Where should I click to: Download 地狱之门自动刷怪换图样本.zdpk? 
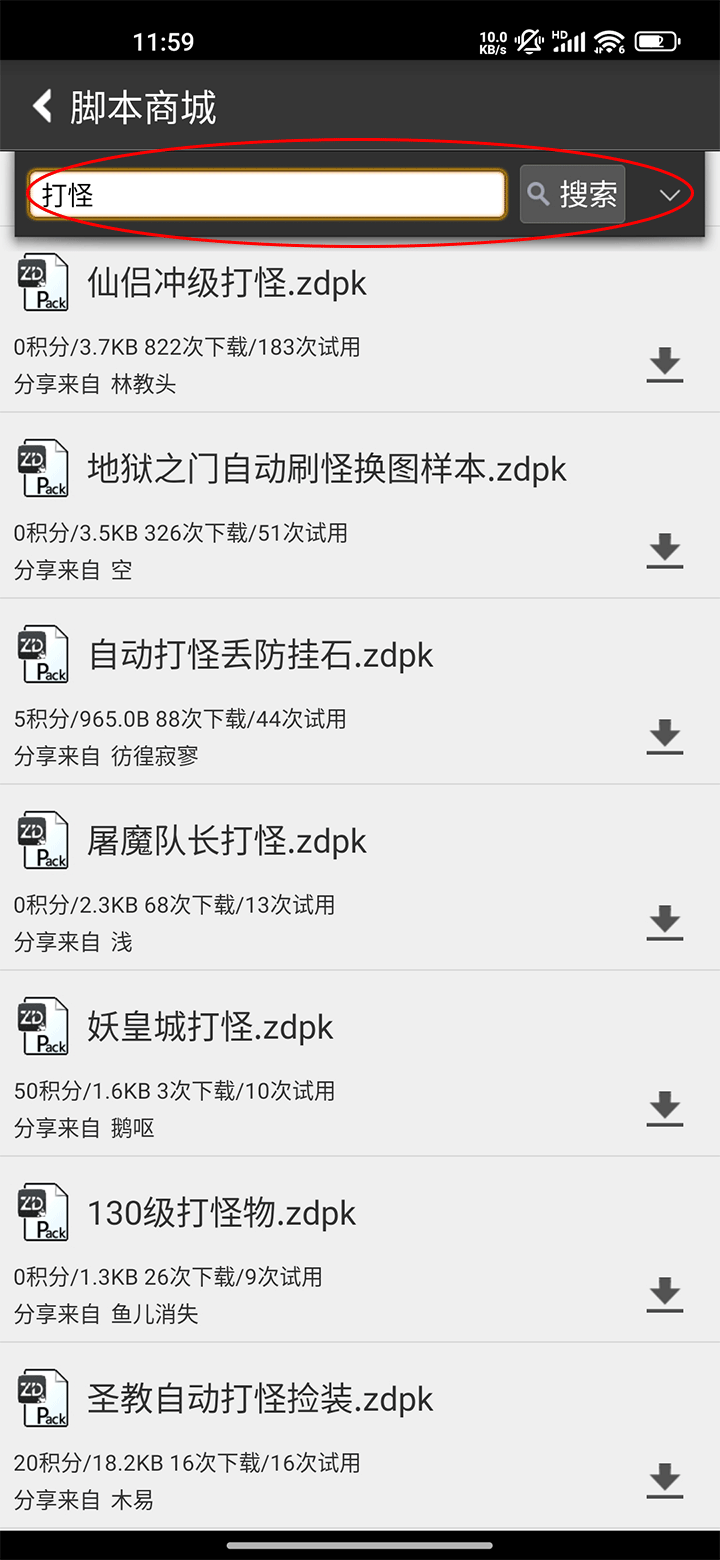665,551
